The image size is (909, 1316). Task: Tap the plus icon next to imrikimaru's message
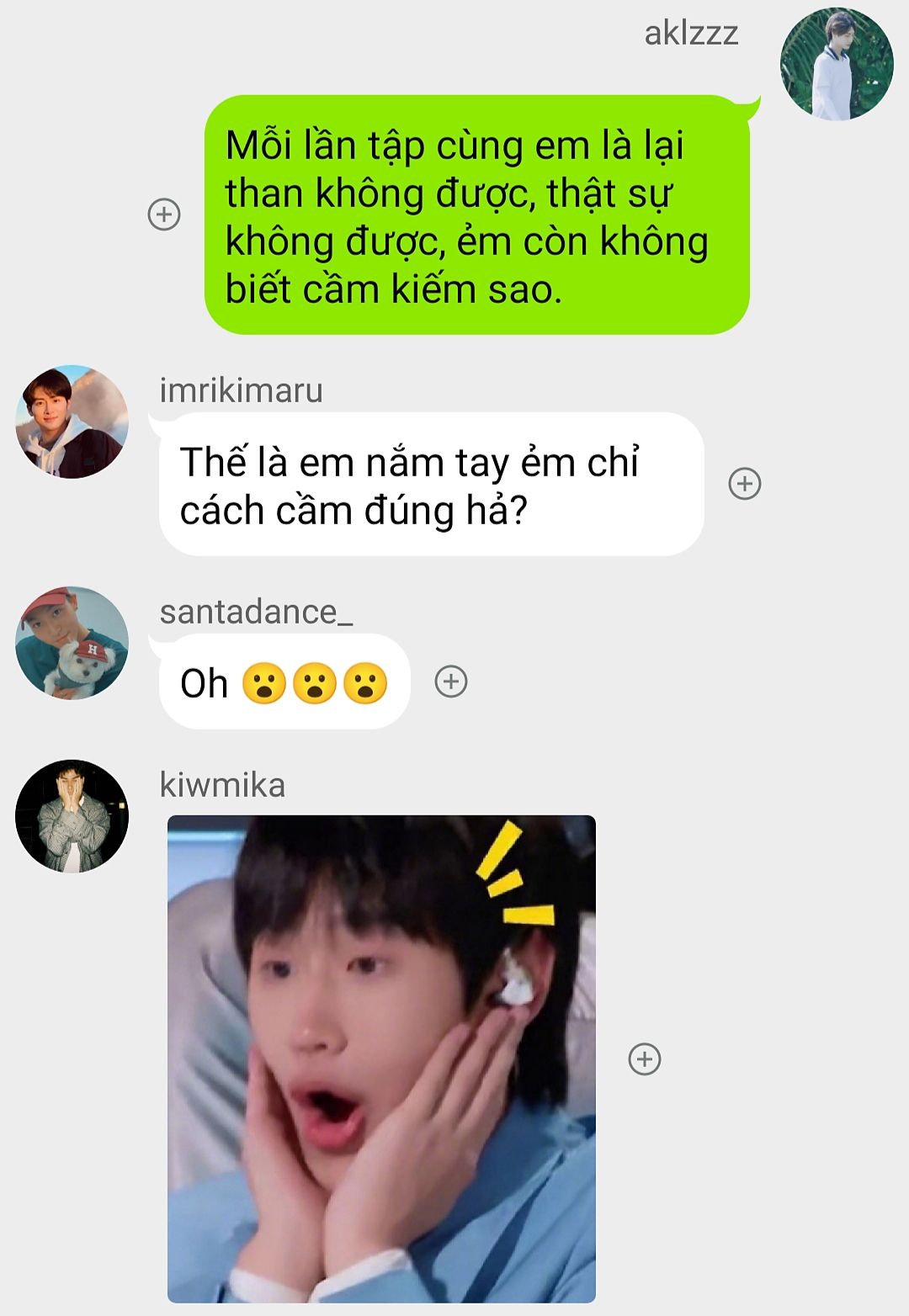[x=744, y=484]
